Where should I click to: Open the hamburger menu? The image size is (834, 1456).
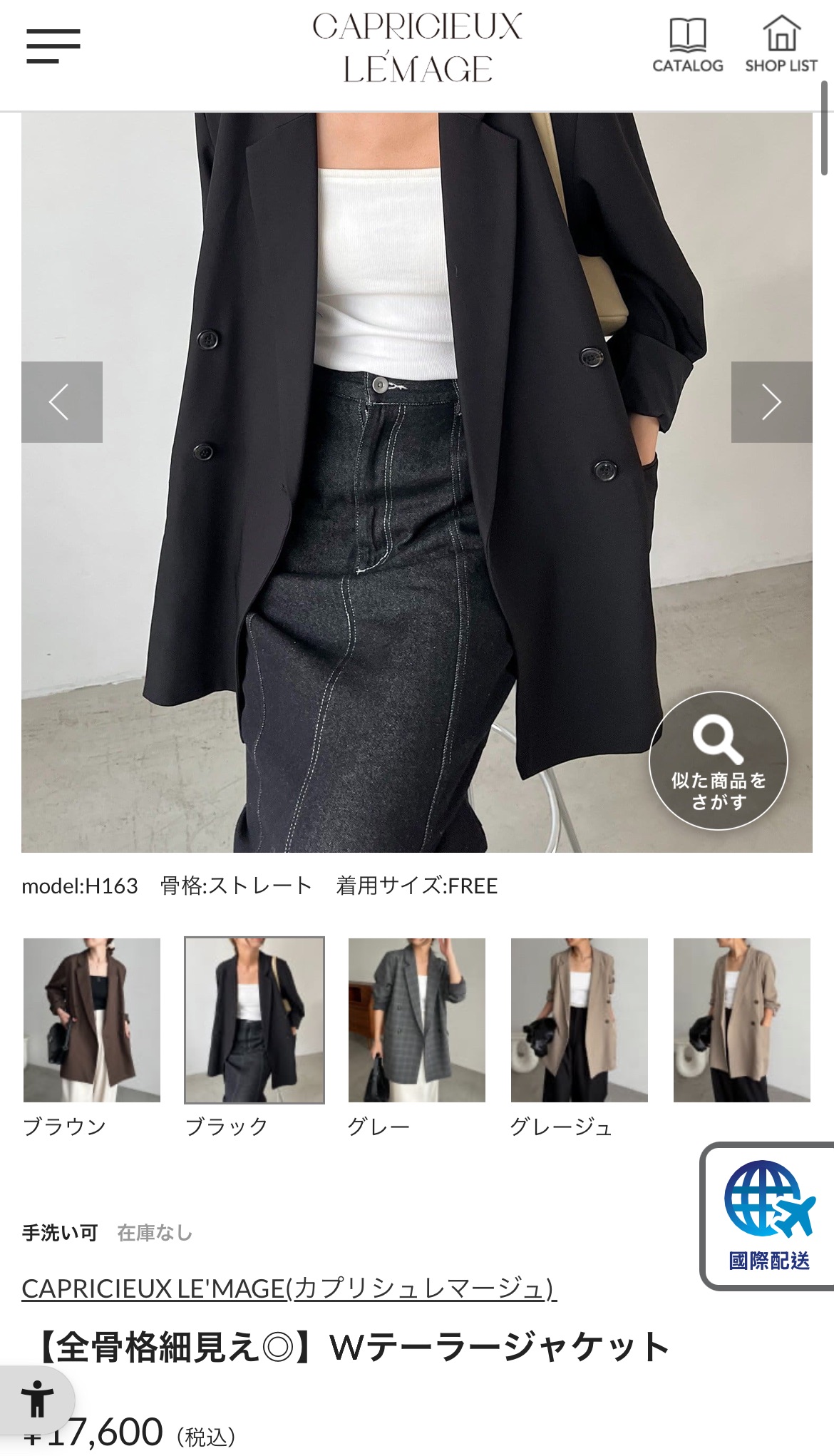53,46
